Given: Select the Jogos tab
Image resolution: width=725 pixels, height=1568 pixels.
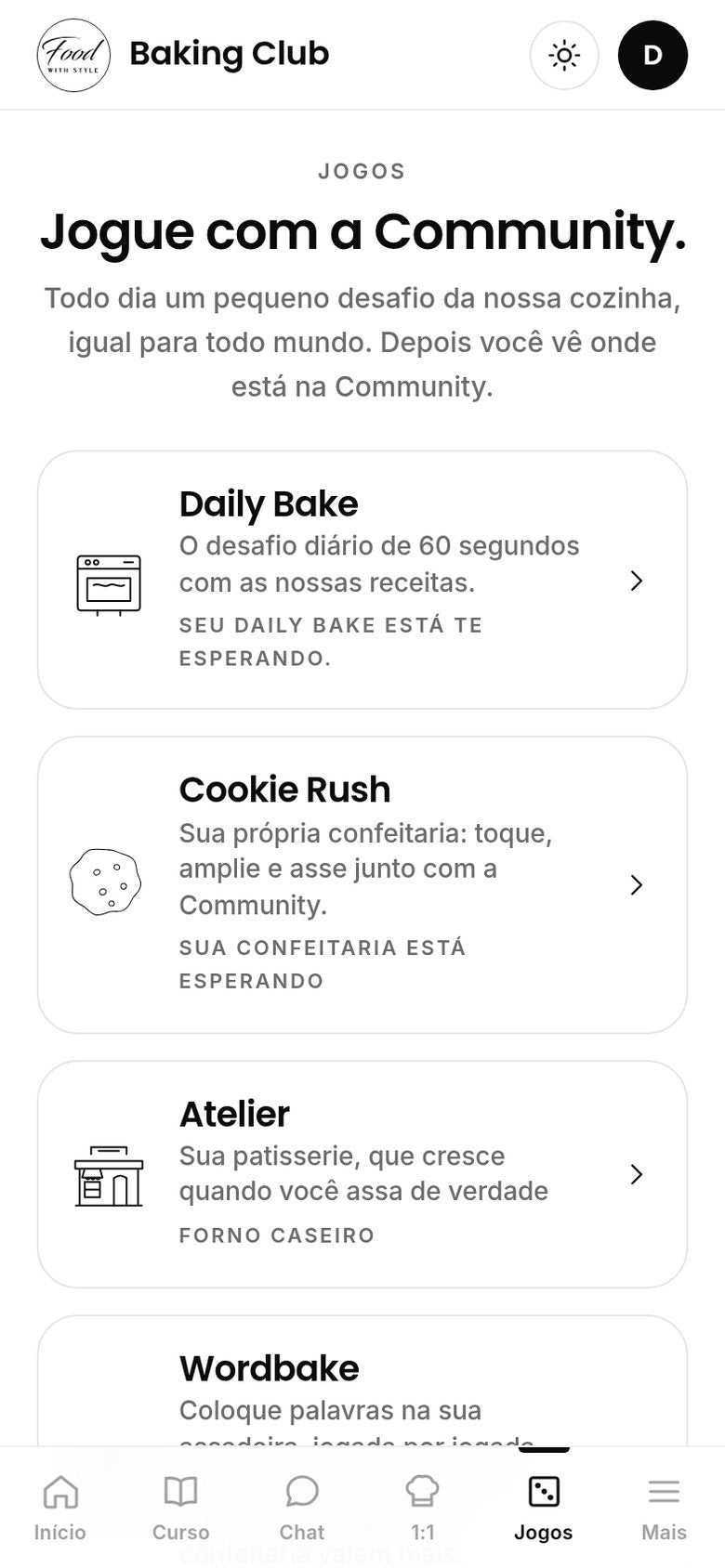Looking at the screenshot, I should (544, 1507).
